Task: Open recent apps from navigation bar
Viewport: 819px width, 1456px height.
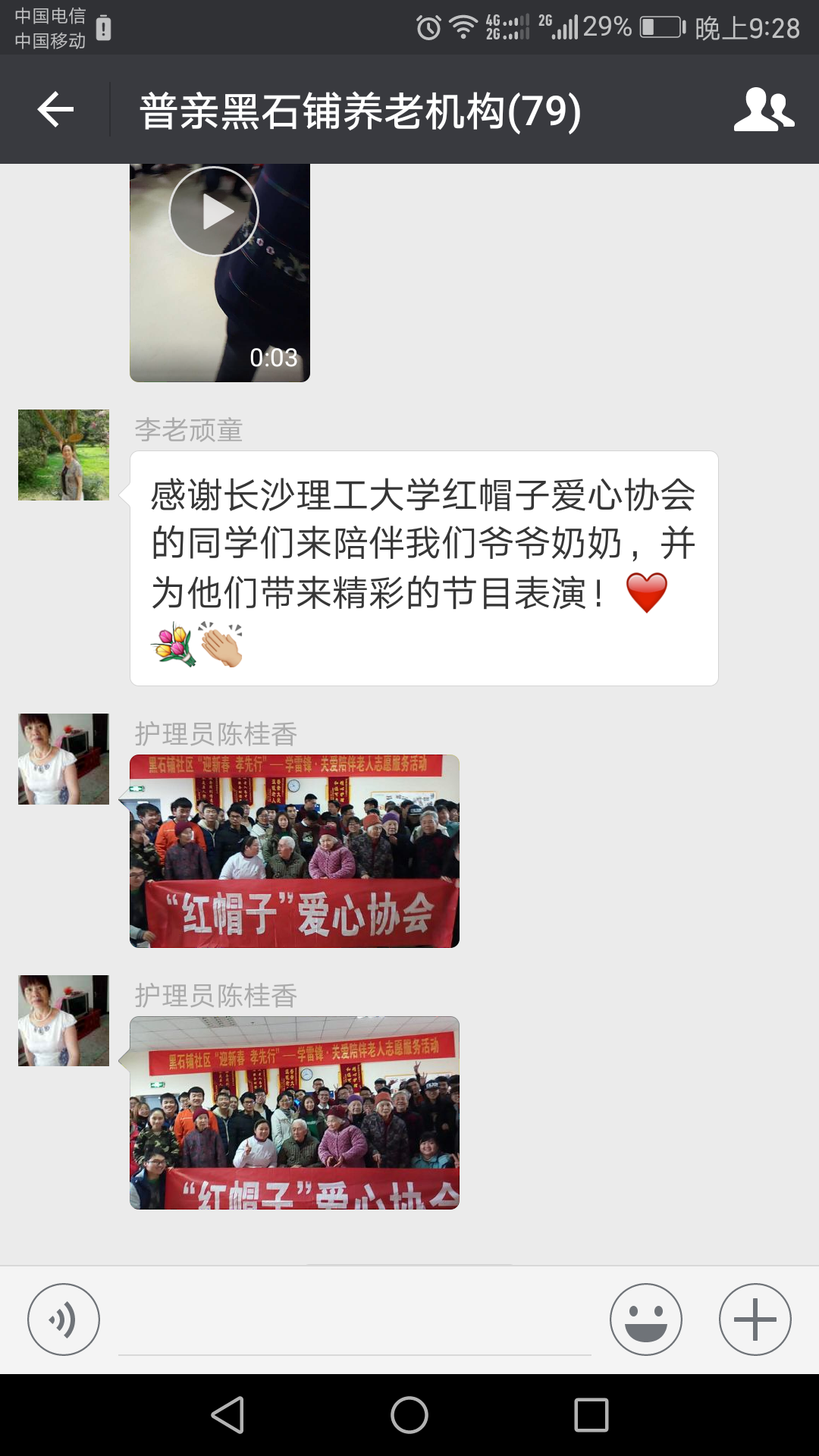Action: click(591, 1415)
